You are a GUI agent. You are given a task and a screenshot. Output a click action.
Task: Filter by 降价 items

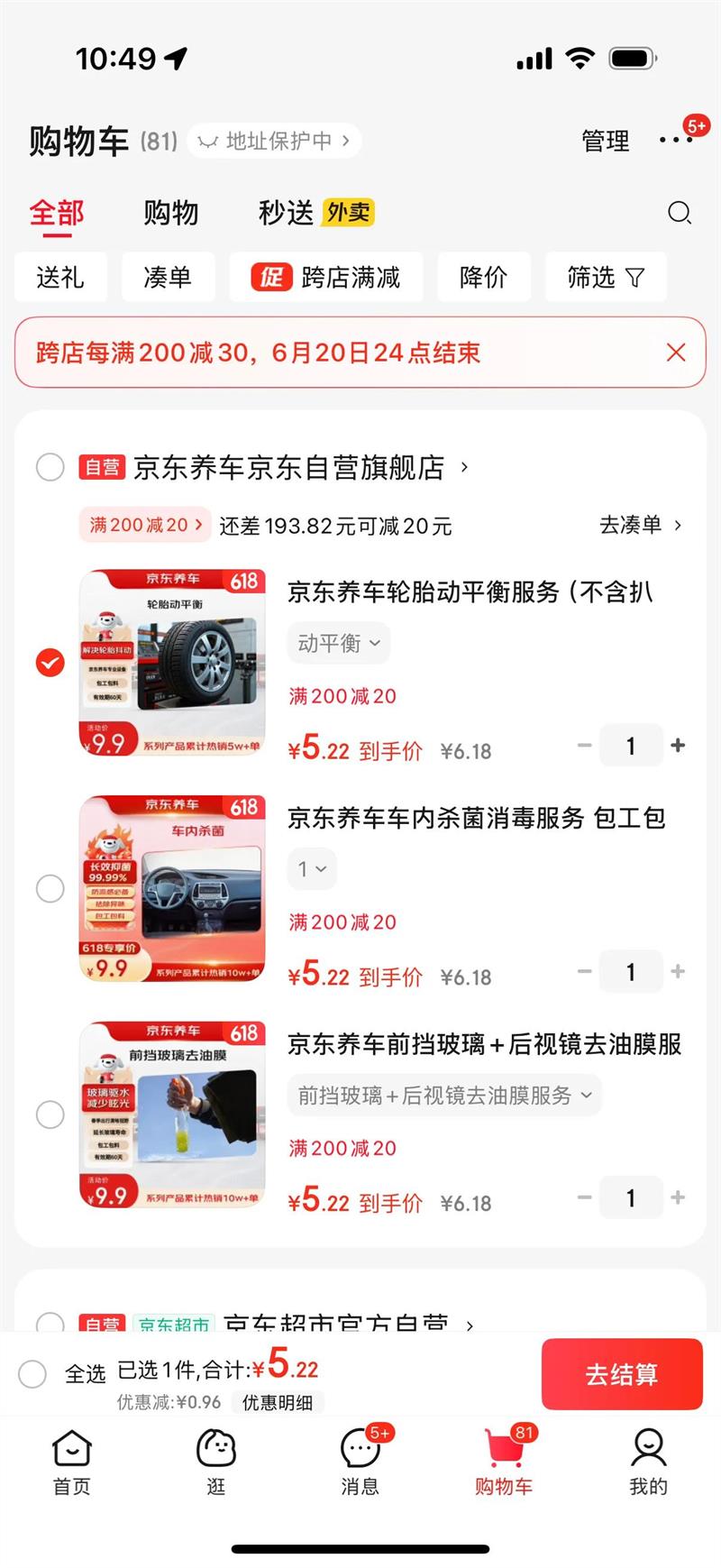click(483, 277)
